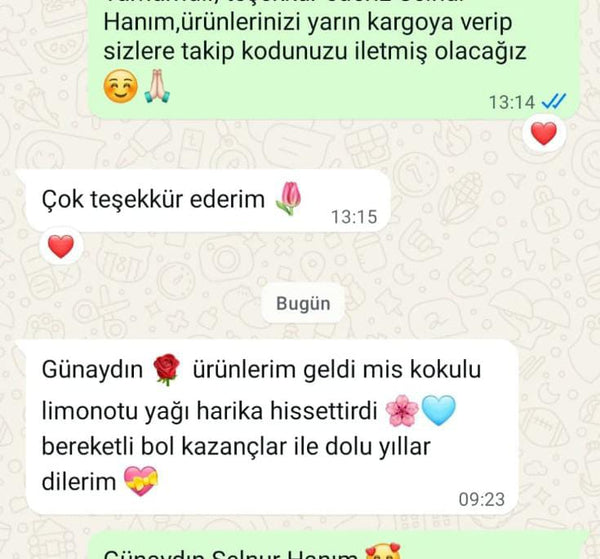This screenshot has width=600, height=559.
Task: Open the heart reaction under Çok teşekkür ederim
Action: (60, 245)
